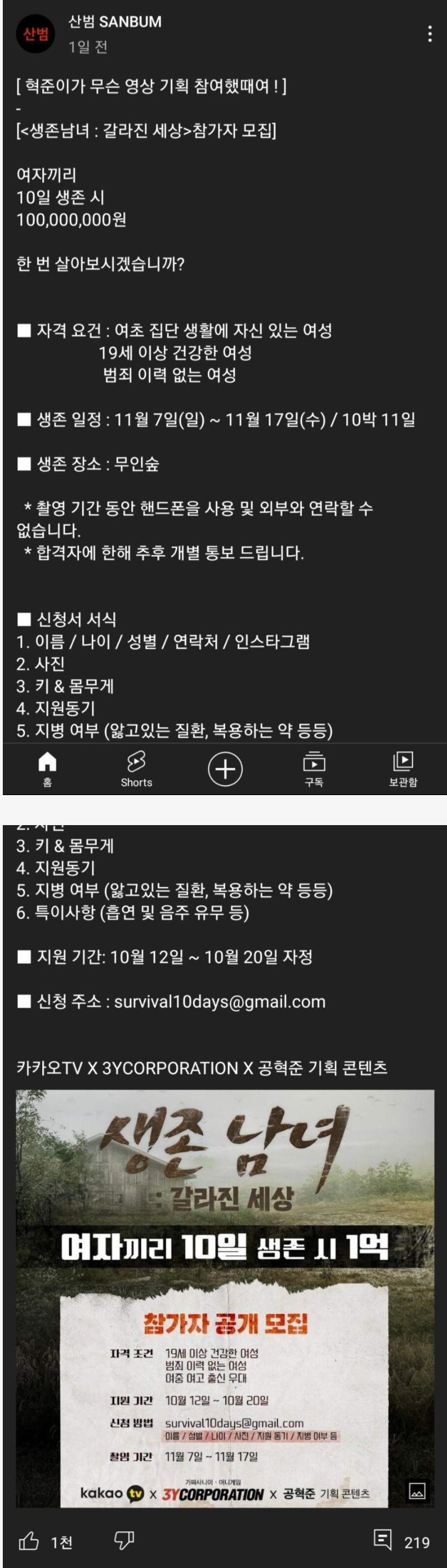Open the 구독 subscriptions tab
This screenshot has height=1568, width=447.
(x=314, y=768)
